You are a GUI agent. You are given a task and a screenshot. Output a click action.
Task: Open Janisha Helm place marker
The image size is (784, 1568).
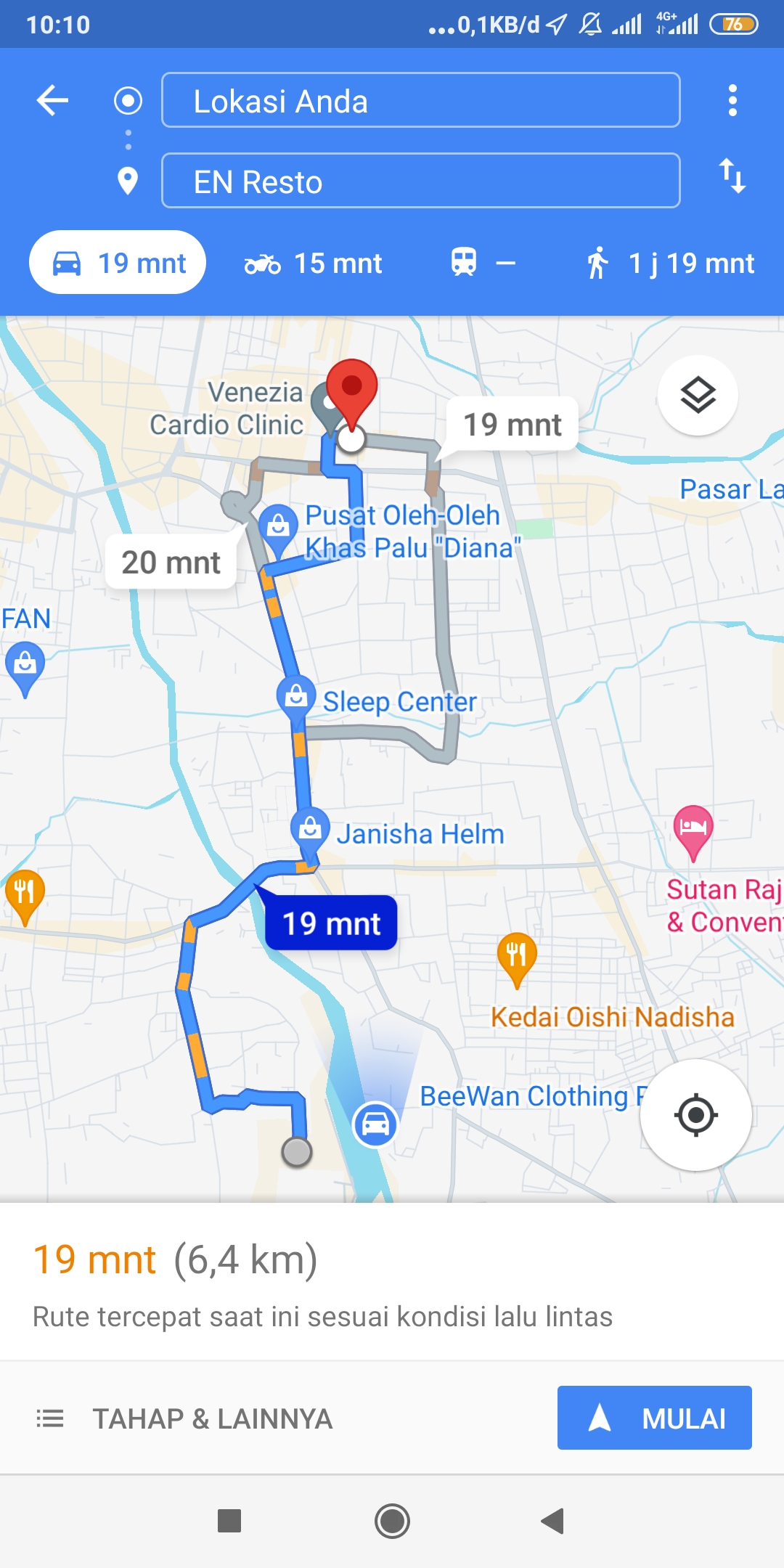(310, 830)
